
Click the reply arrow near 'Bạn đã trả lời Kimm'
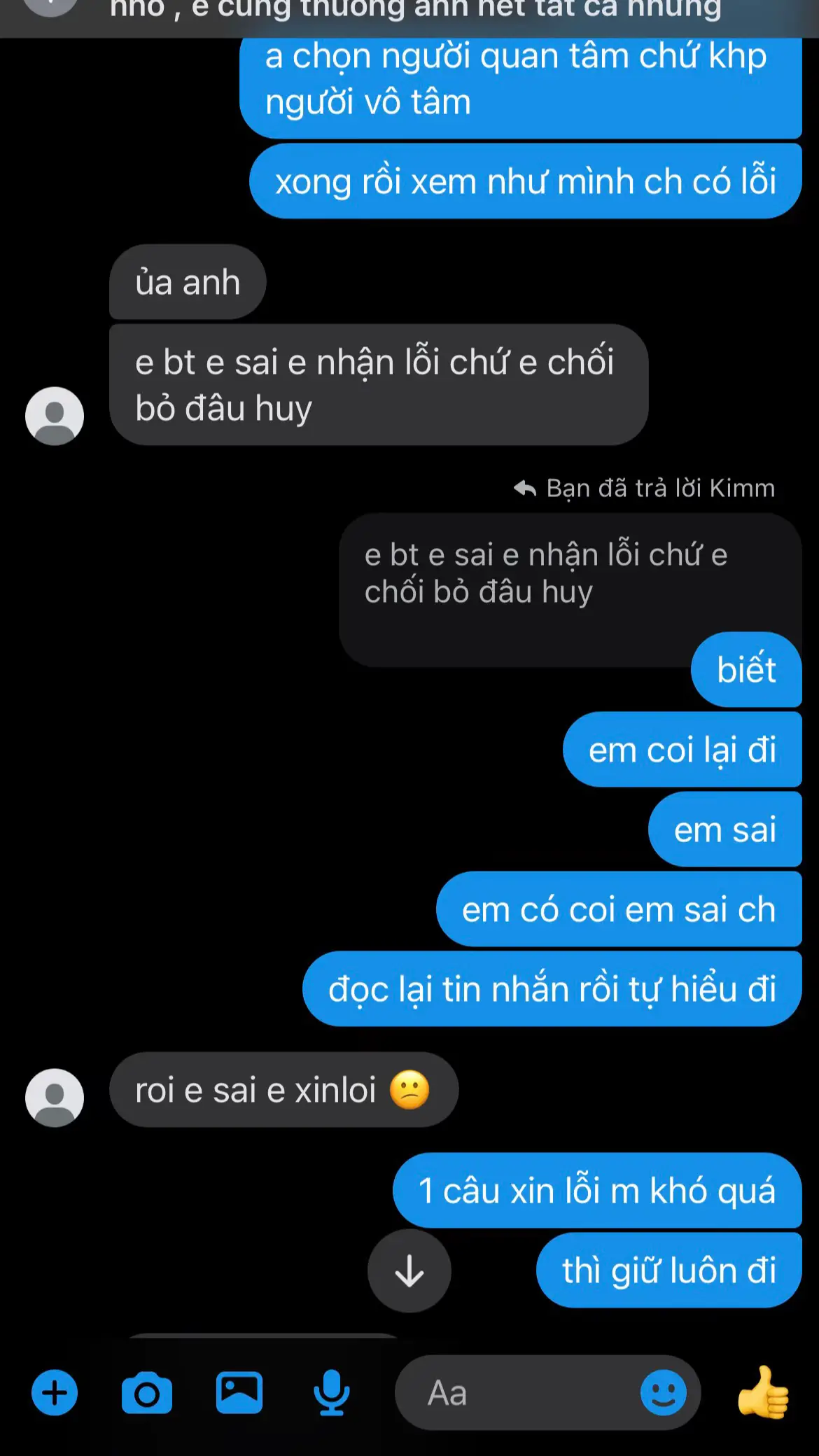coord(524,488)
